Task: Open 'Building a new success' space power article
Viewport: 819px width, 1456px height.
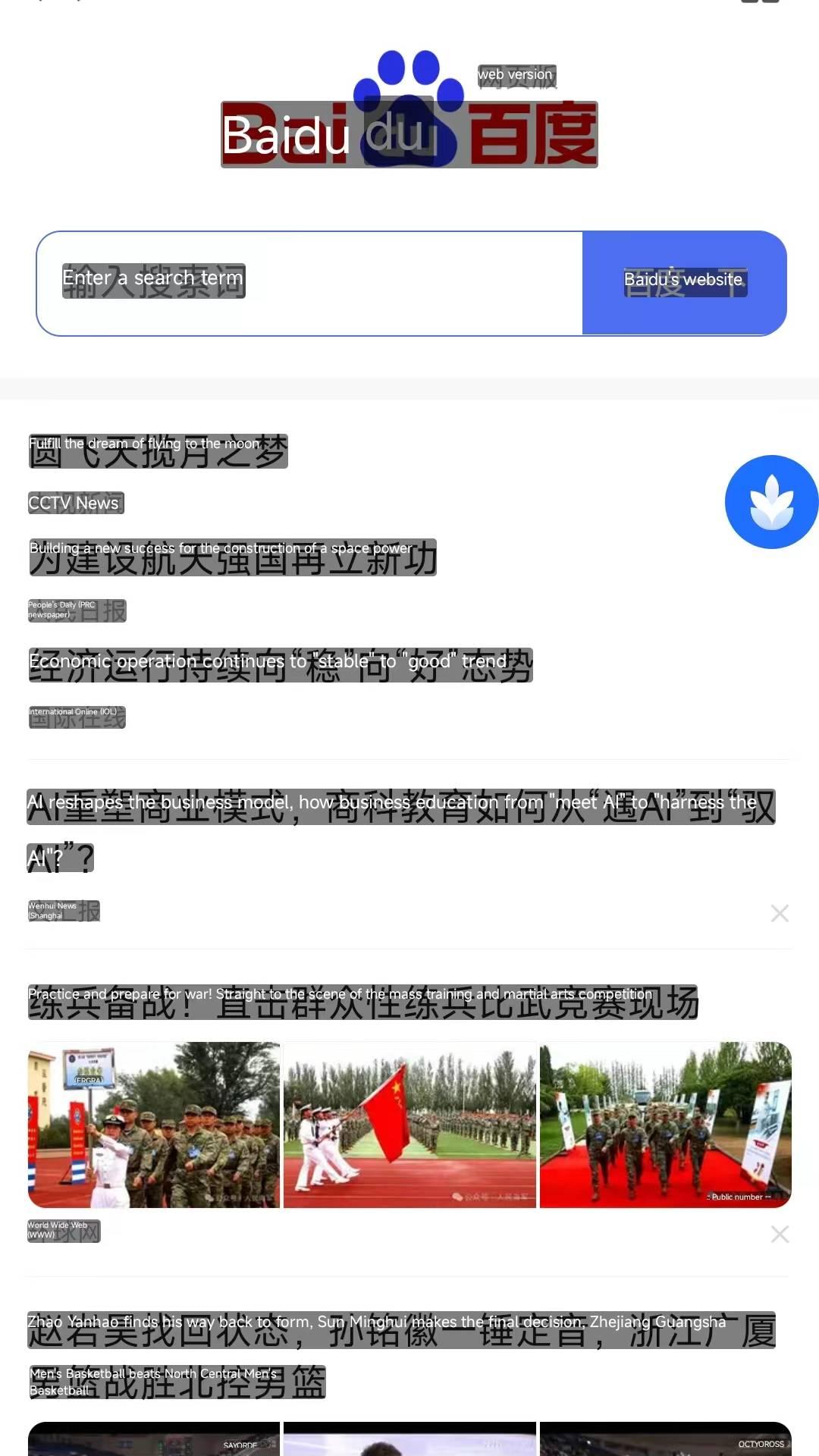Action: pyautogui.click(x=232, y=557)
